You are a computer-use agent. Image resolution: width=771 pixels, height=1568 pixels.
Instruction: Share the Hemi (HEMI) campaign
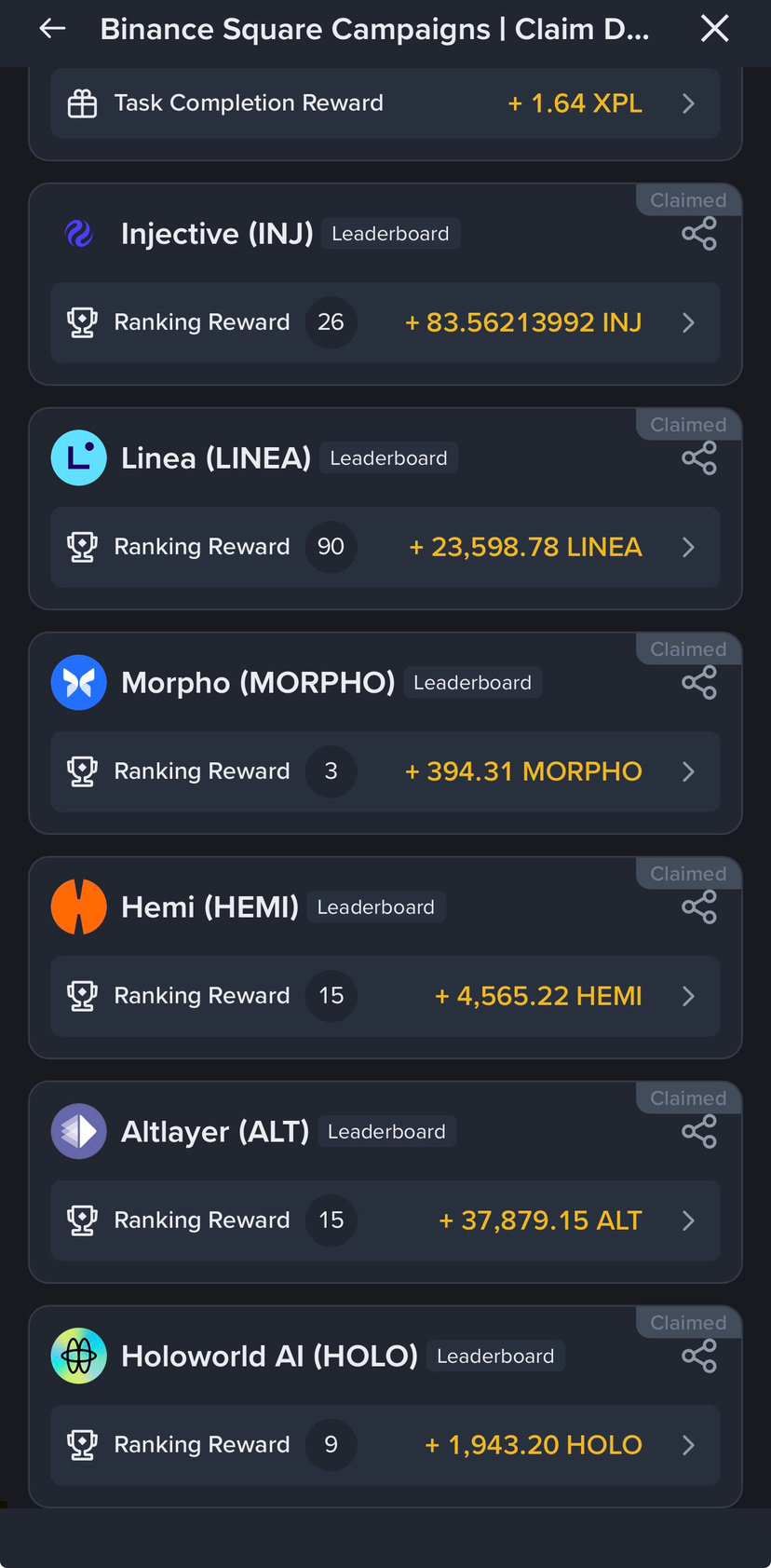pos(699,907)
